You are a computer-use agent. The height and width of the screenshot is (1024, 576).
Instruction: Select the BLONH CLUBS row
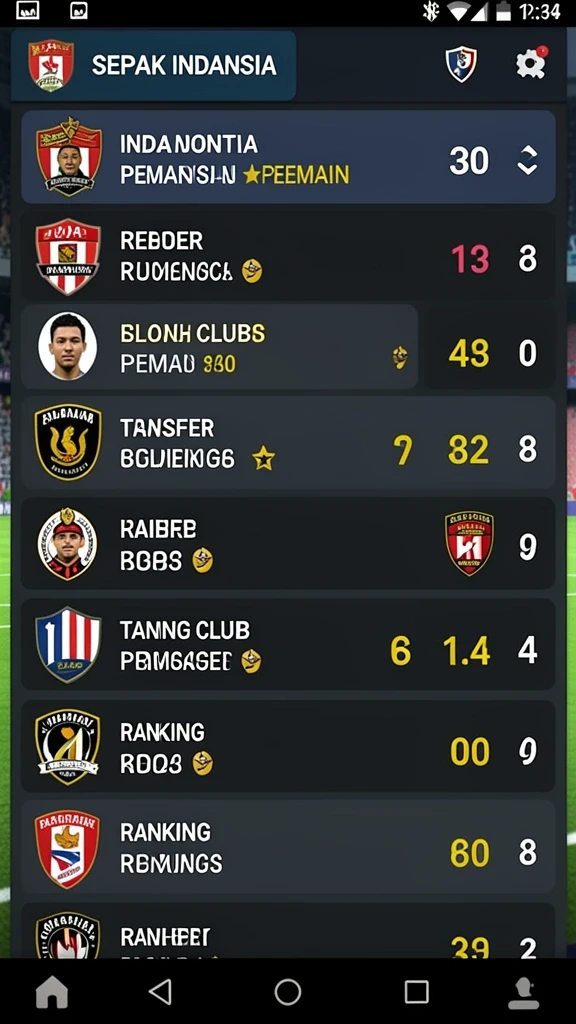click(219, 347)
